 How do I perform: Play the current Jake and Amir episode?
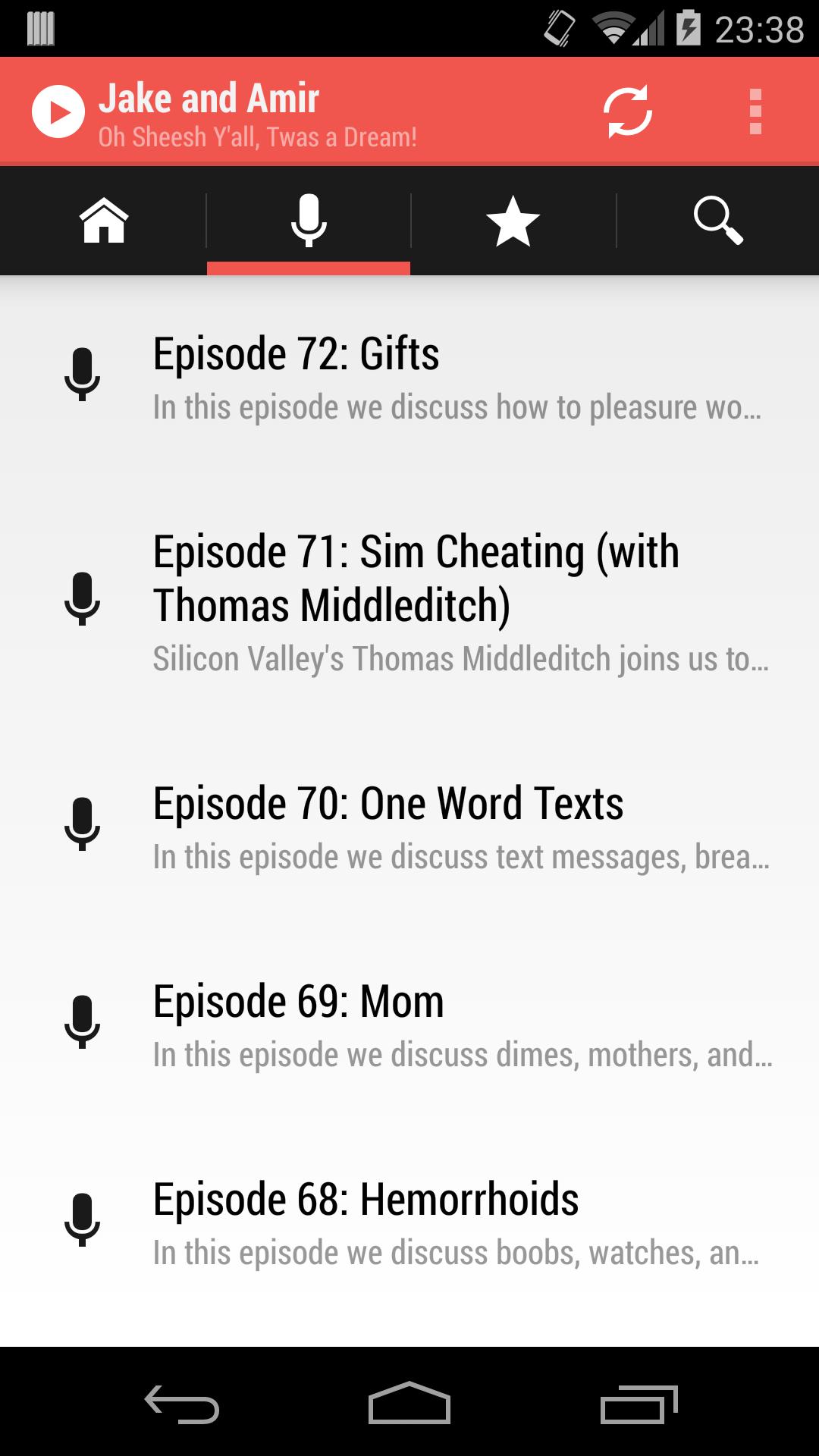click(x=58, y=111)
